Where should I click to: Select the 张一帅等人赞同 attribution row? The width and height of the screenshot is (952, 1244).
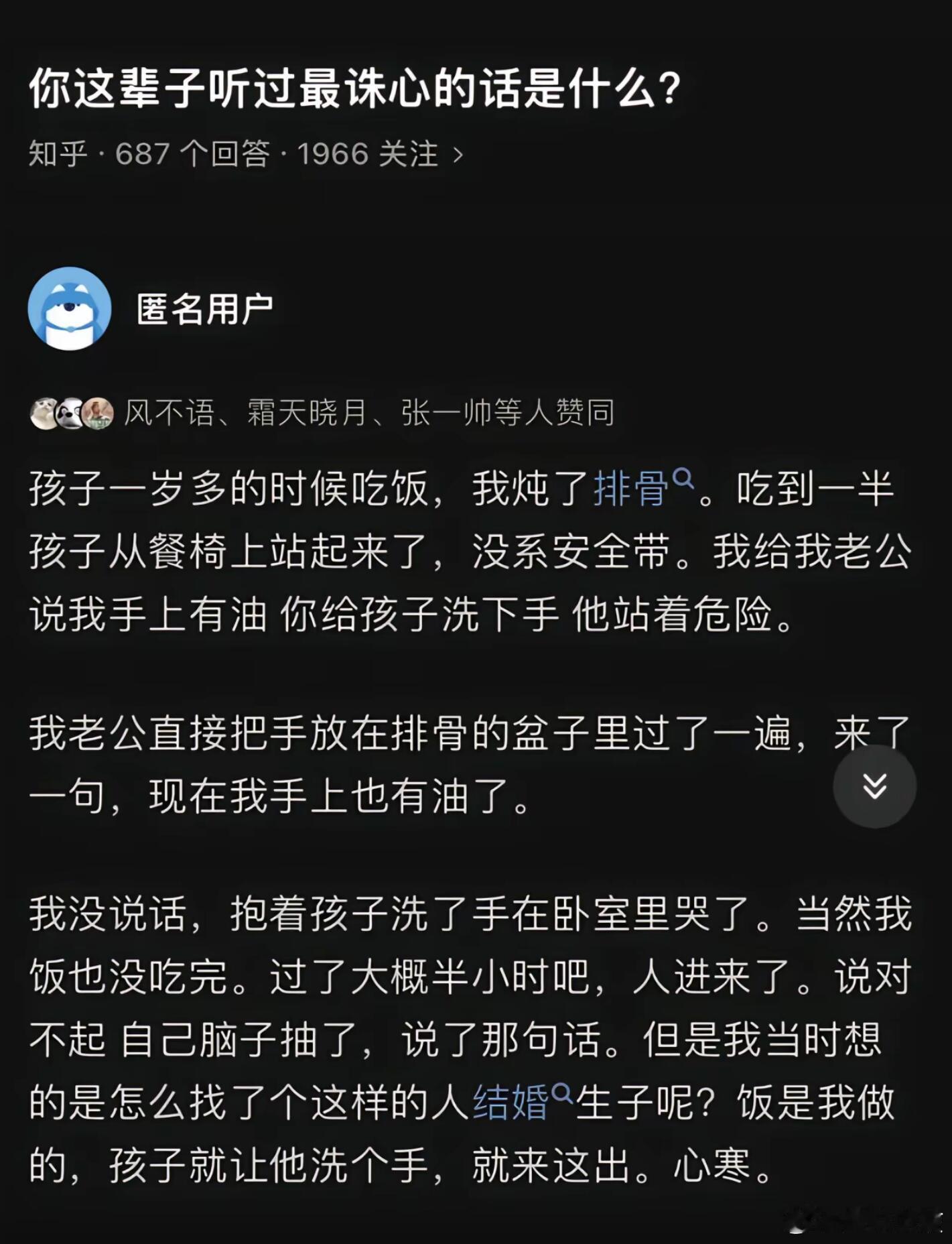509,412
